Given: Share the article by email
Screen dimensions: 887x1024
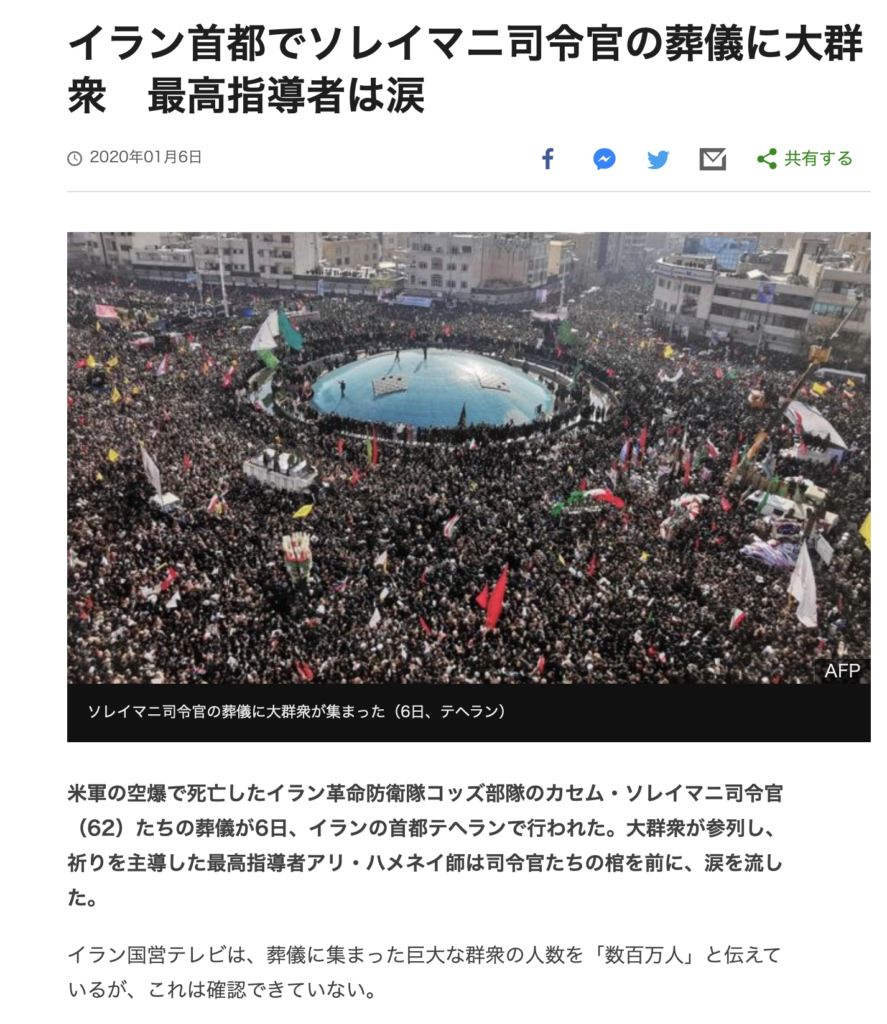Looking at the screenshot, I should (712, 159).
